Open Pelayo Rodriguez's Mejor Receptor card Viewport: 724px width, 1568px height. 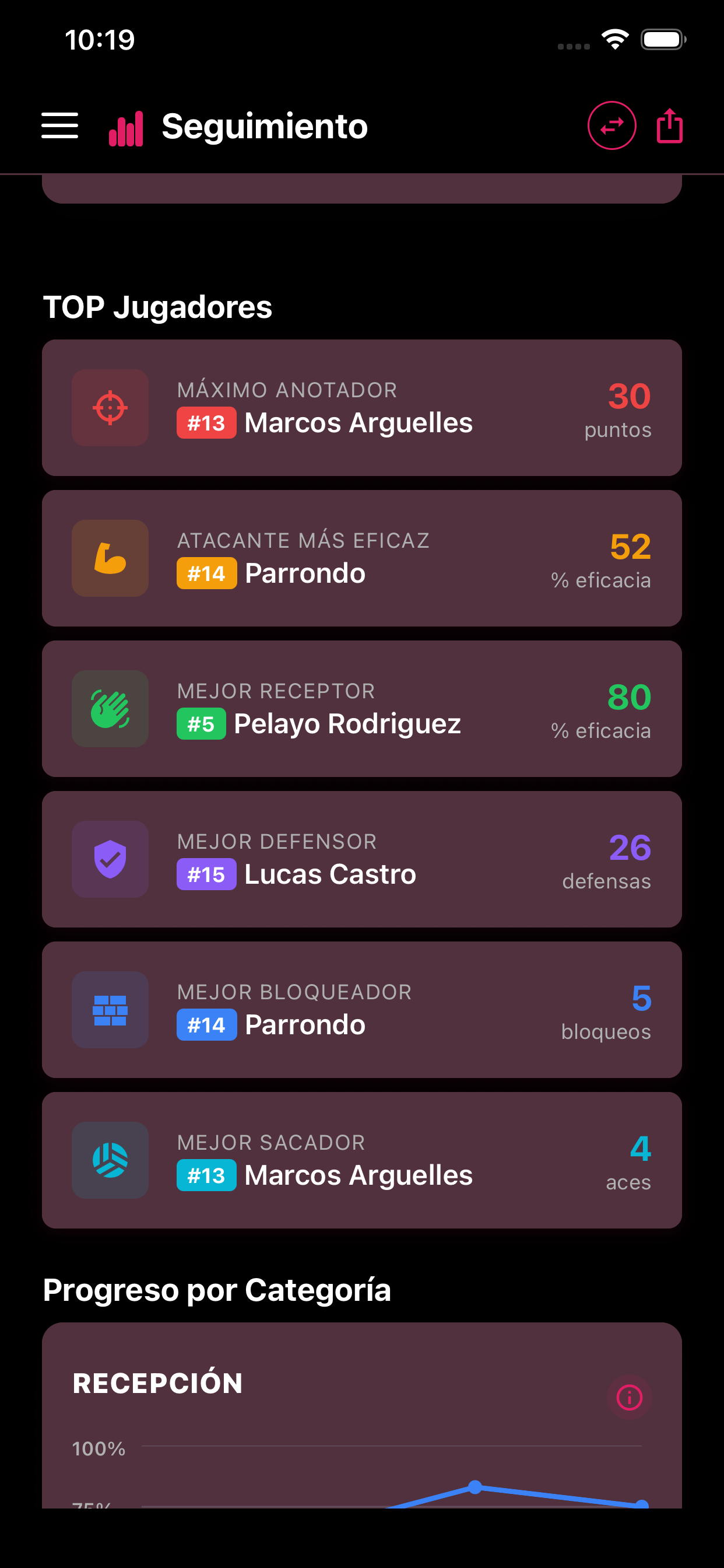[362, 709]
